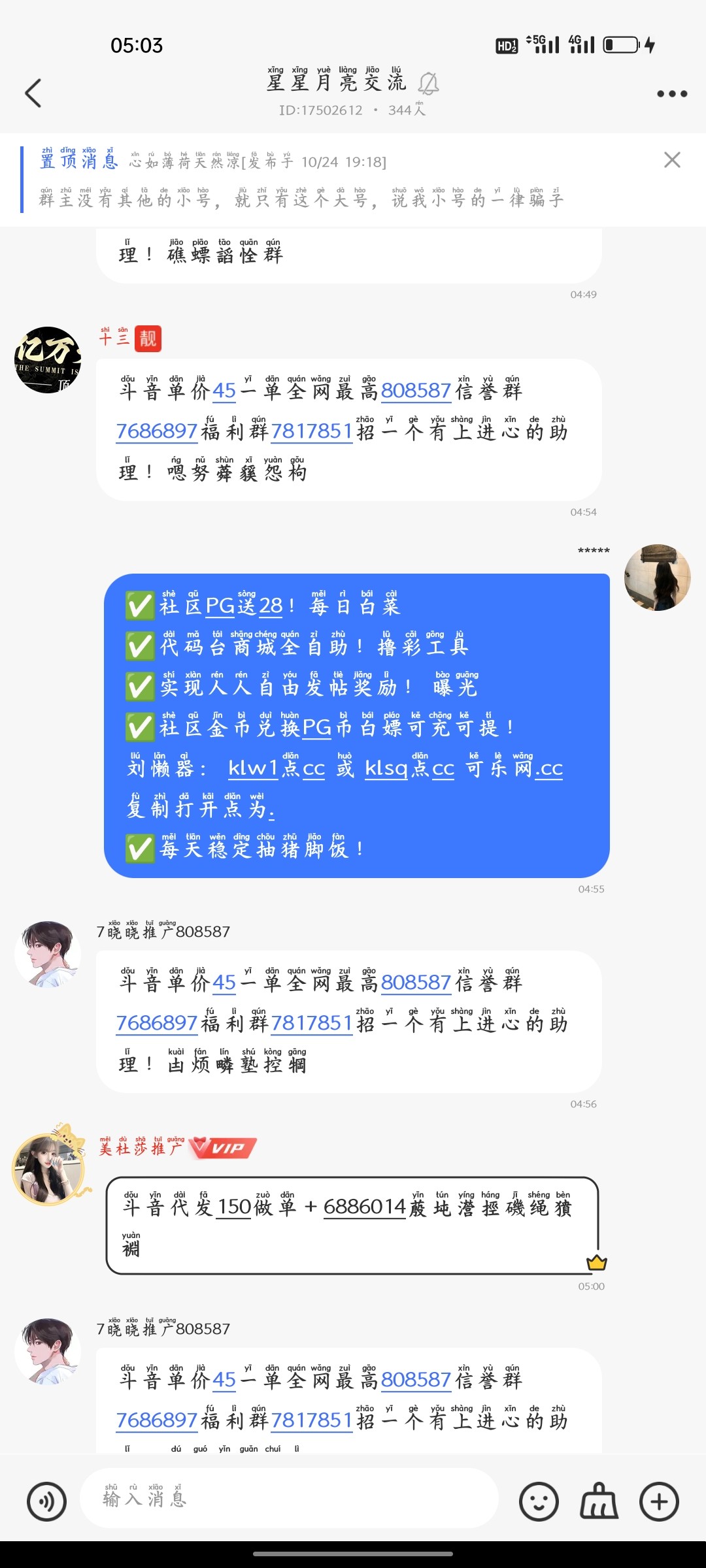Open the emoji picker
Screen dimensions: 706x1568
(539, 1501)
